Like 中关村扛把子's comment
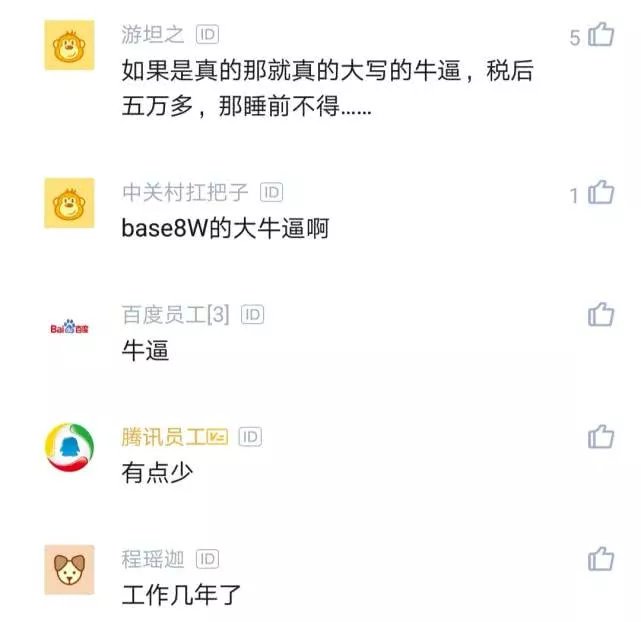 click(x=601, y=193)
